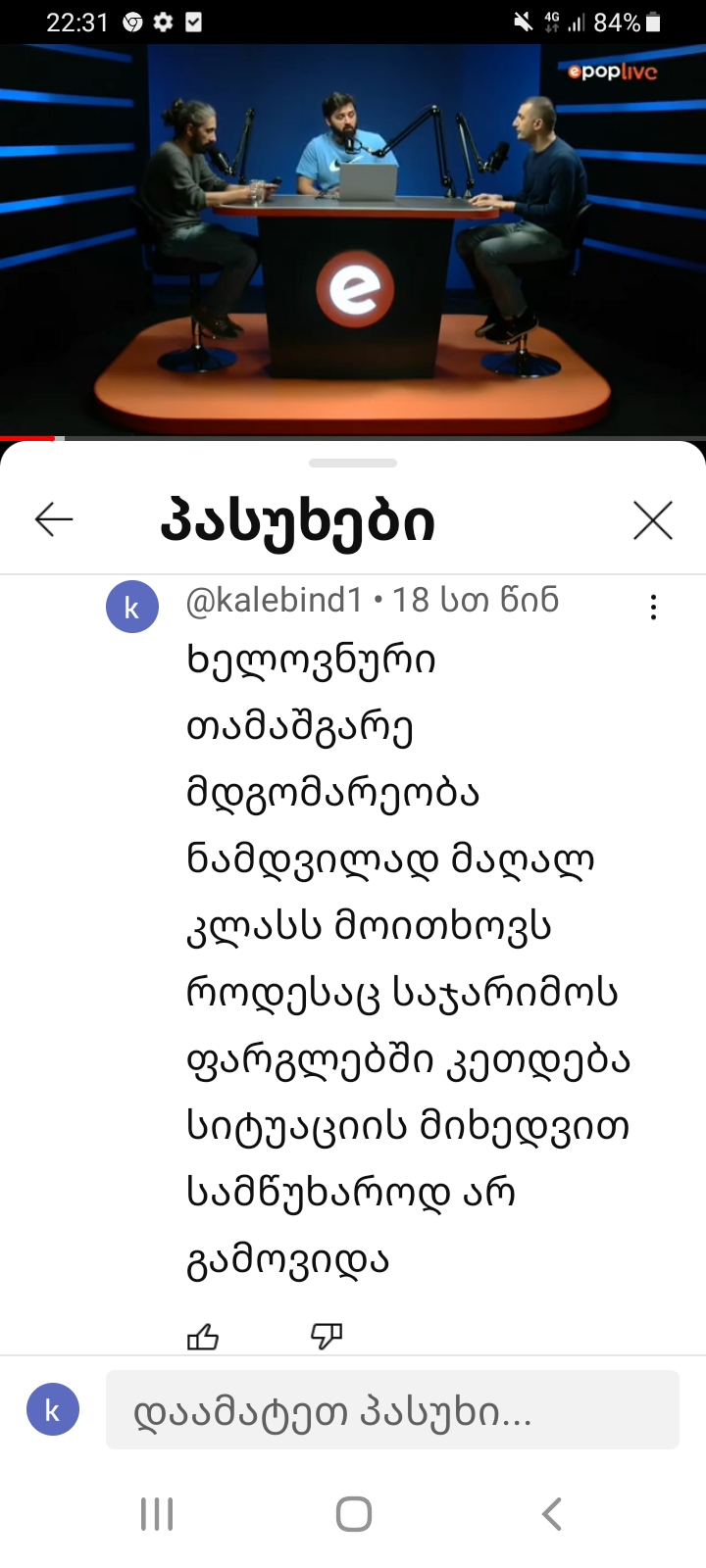Dislike the comment using thumbs down
The height and width of the screenshot is (1568, 706).
point(326,1335)
